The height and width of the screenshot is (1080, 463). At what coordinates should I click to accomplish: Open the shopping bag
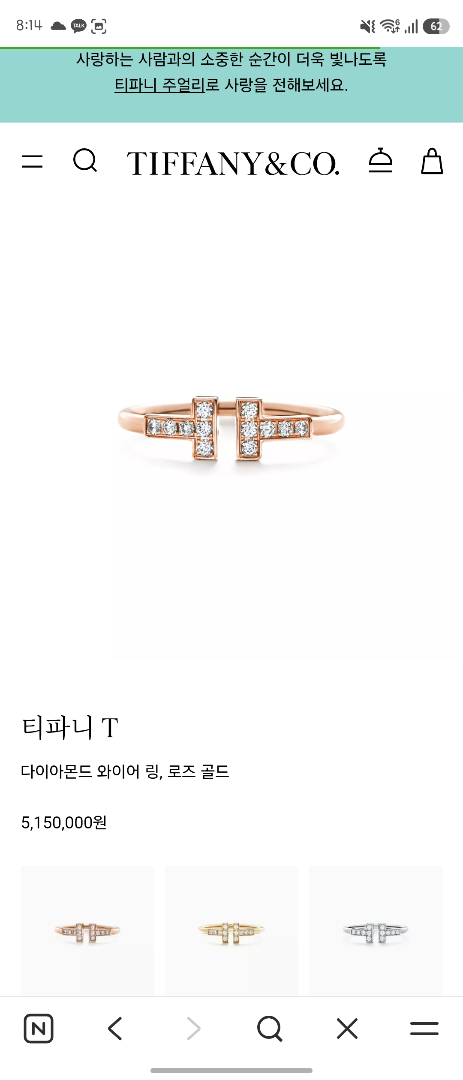(x=432, y=161)
